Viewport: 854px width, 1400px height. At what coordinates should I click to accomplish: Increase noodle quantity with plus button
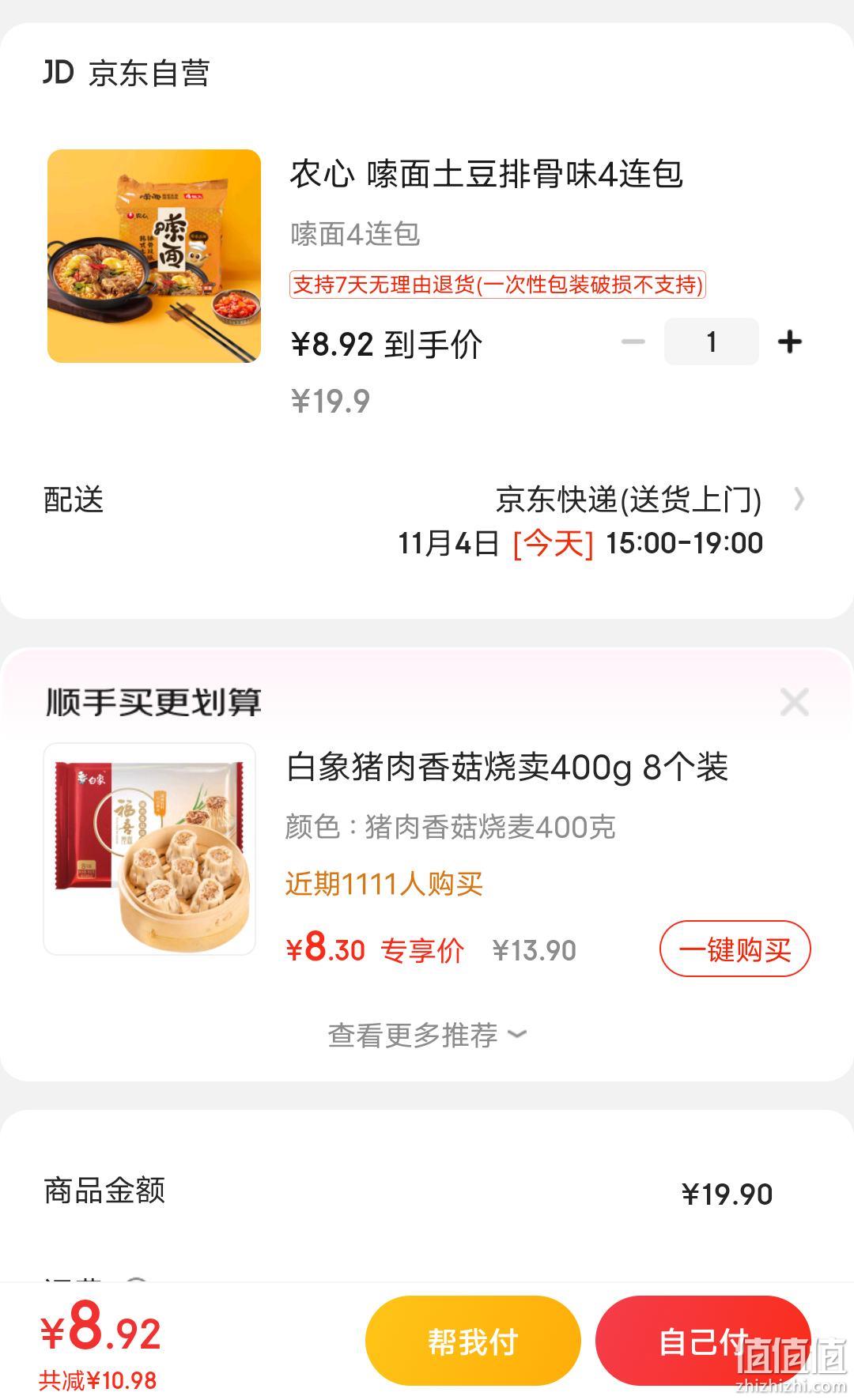[789, 342]
